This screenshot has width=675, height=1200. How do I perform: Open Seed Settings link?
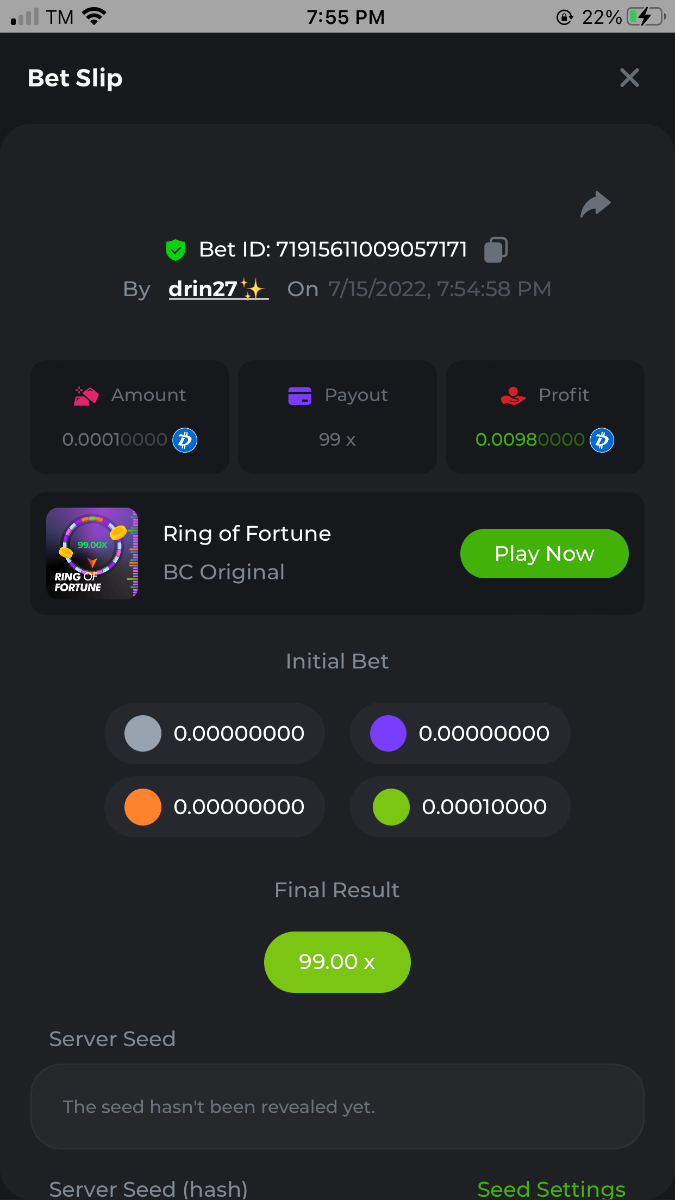(551, 1188)
